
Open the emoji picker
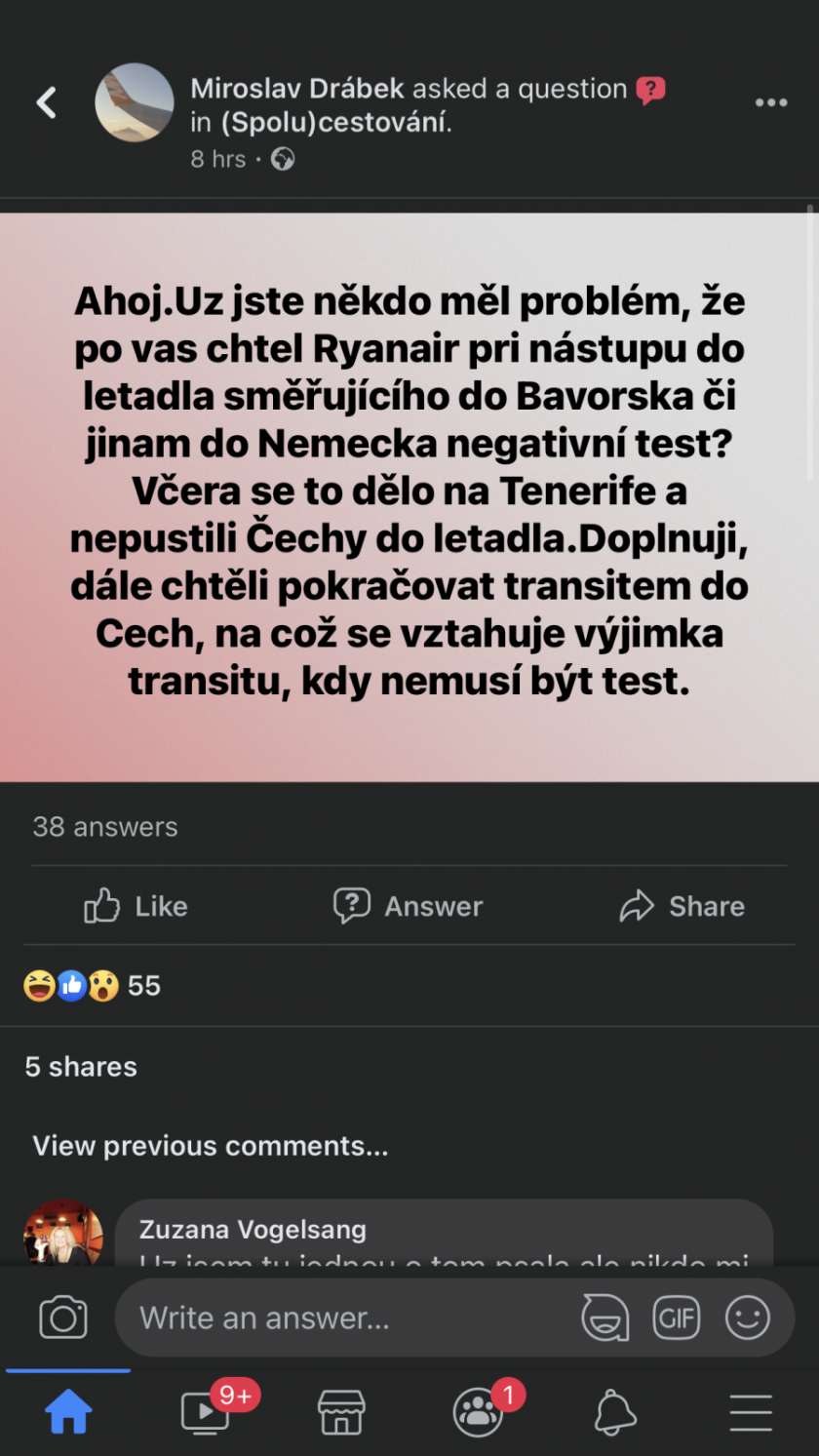748,1318
